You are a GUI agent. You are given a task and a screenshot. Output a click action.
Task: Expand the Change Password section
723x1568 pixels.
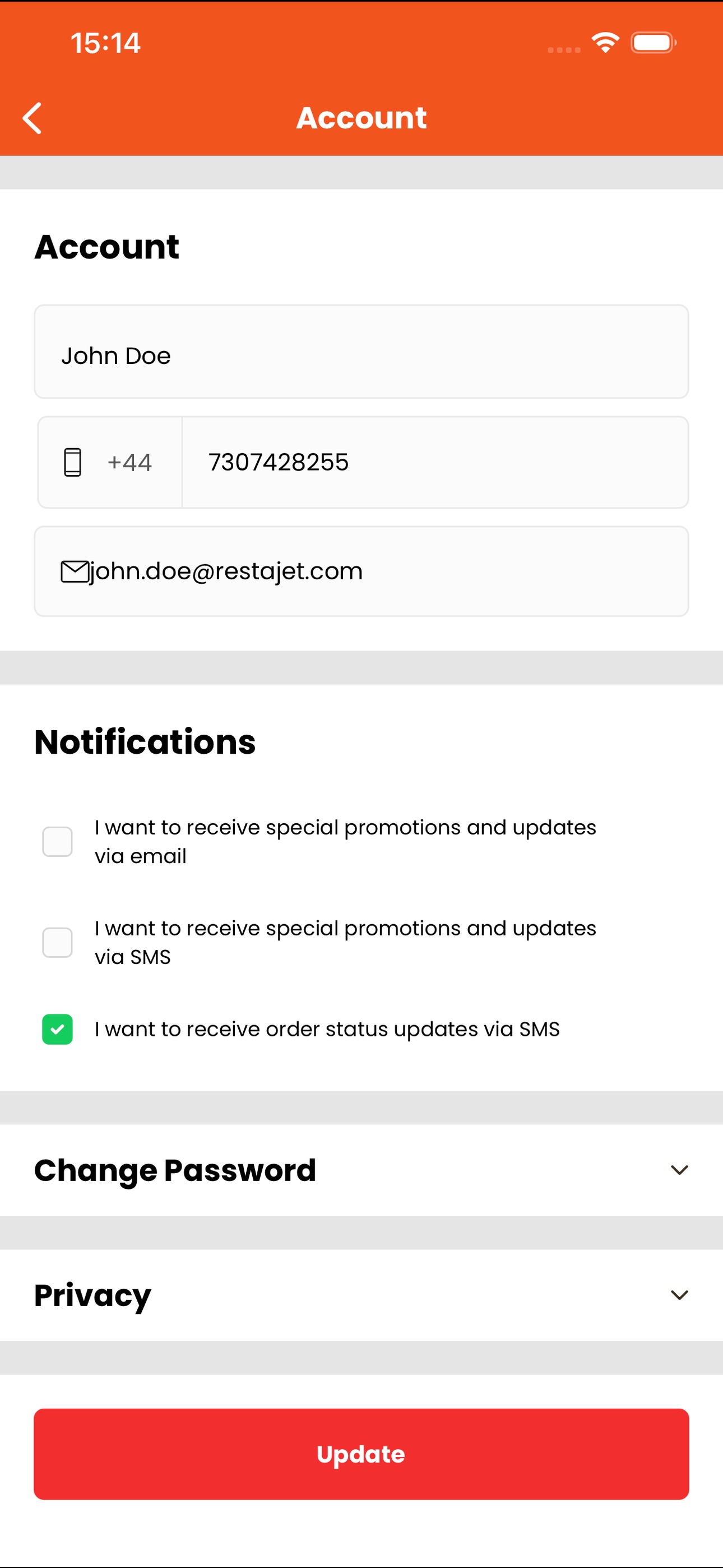(361, 1170)
